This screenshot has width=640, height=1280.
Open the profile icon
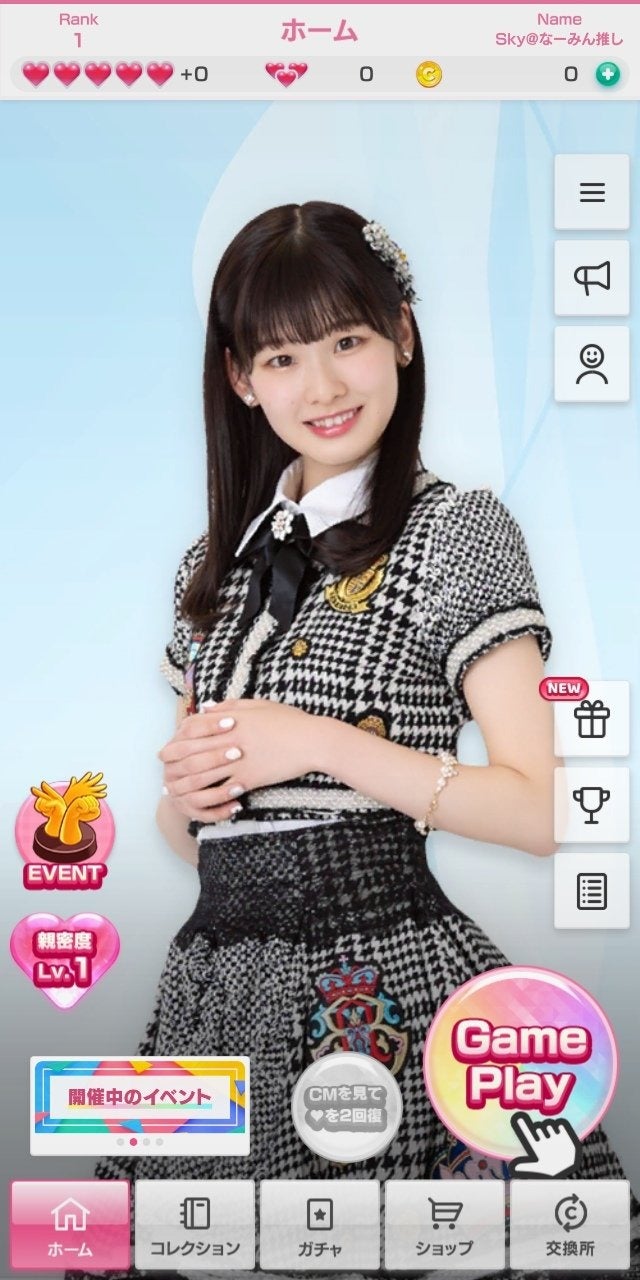(592, 364)
